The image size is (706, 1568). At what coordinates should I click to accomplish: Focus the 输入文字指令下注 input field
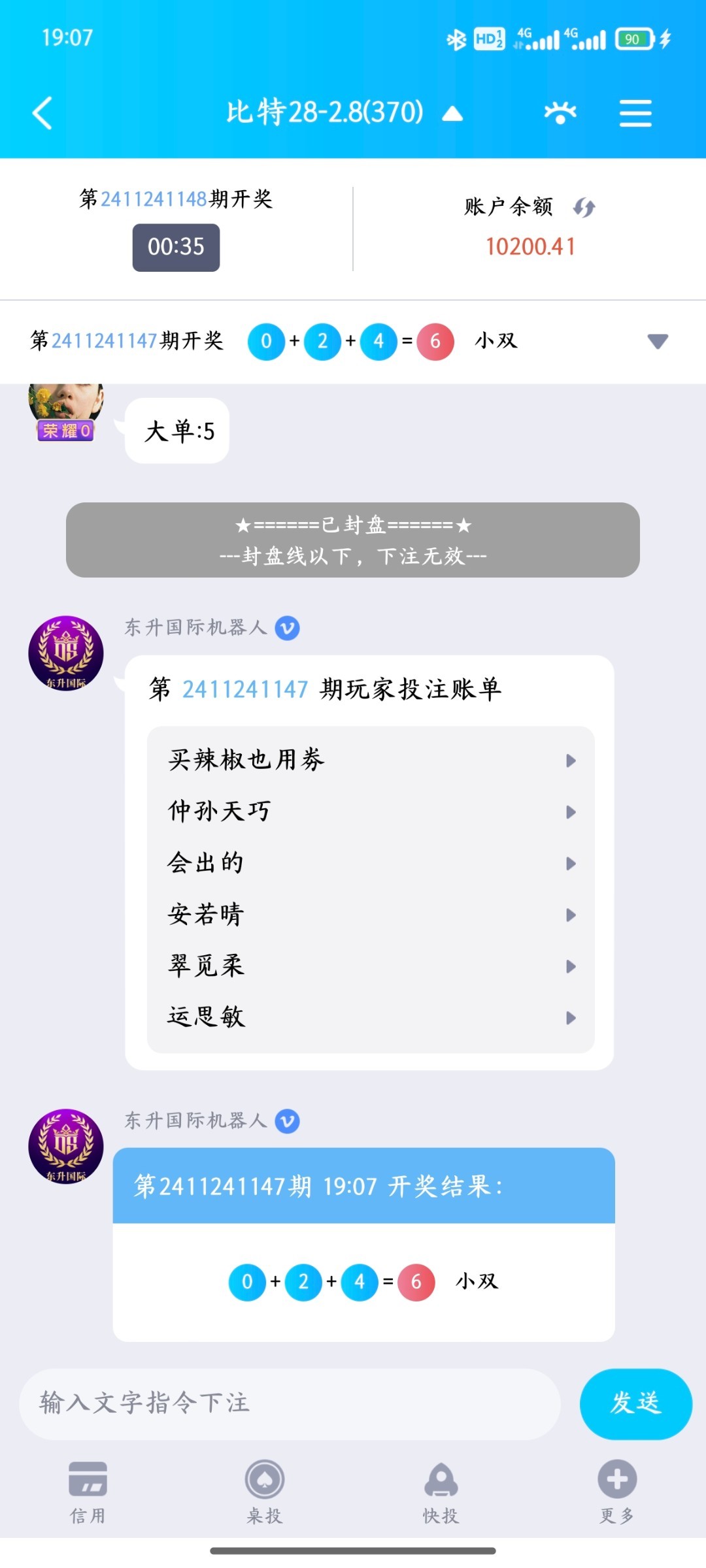coord(290,1403)
